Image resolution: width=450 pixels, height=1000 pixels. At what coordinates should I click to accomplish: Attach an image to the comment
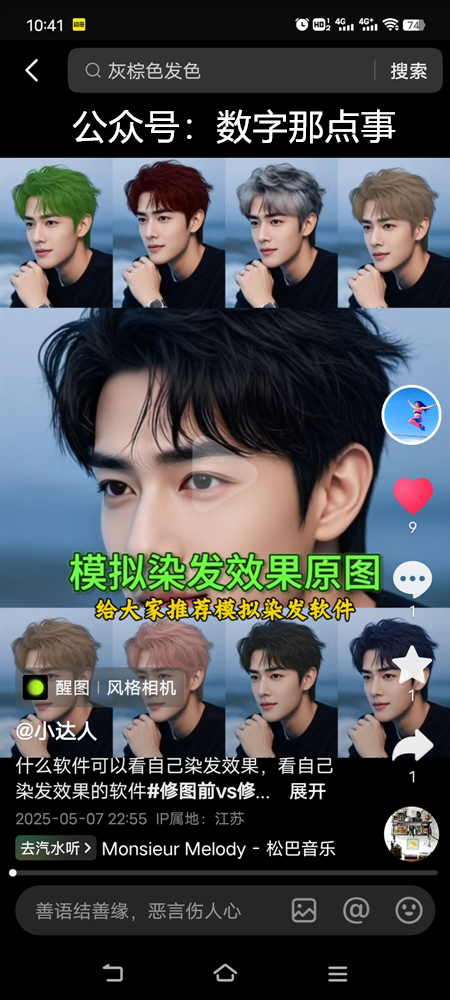pyautogui.click(x=304, y=910)
